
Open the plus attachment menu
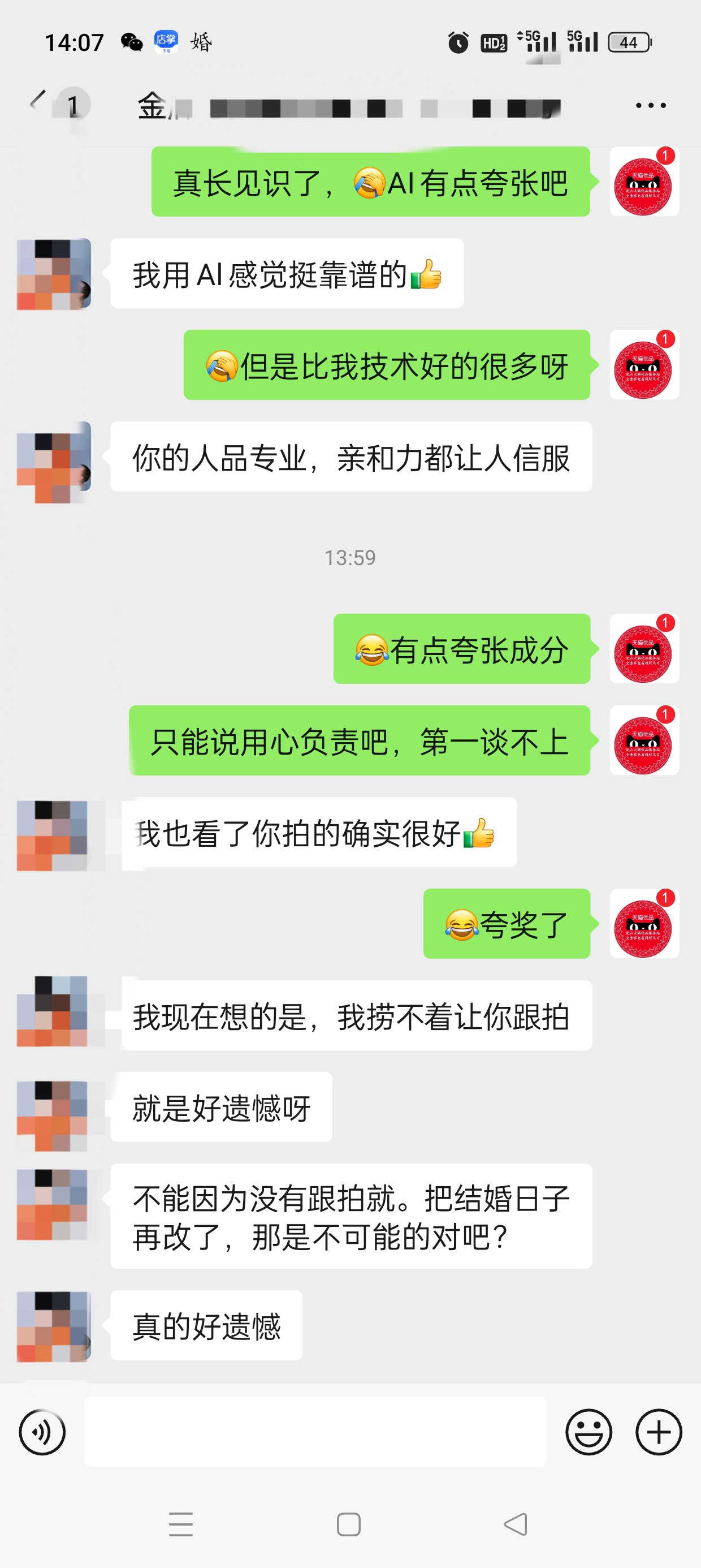point(659,1432)
